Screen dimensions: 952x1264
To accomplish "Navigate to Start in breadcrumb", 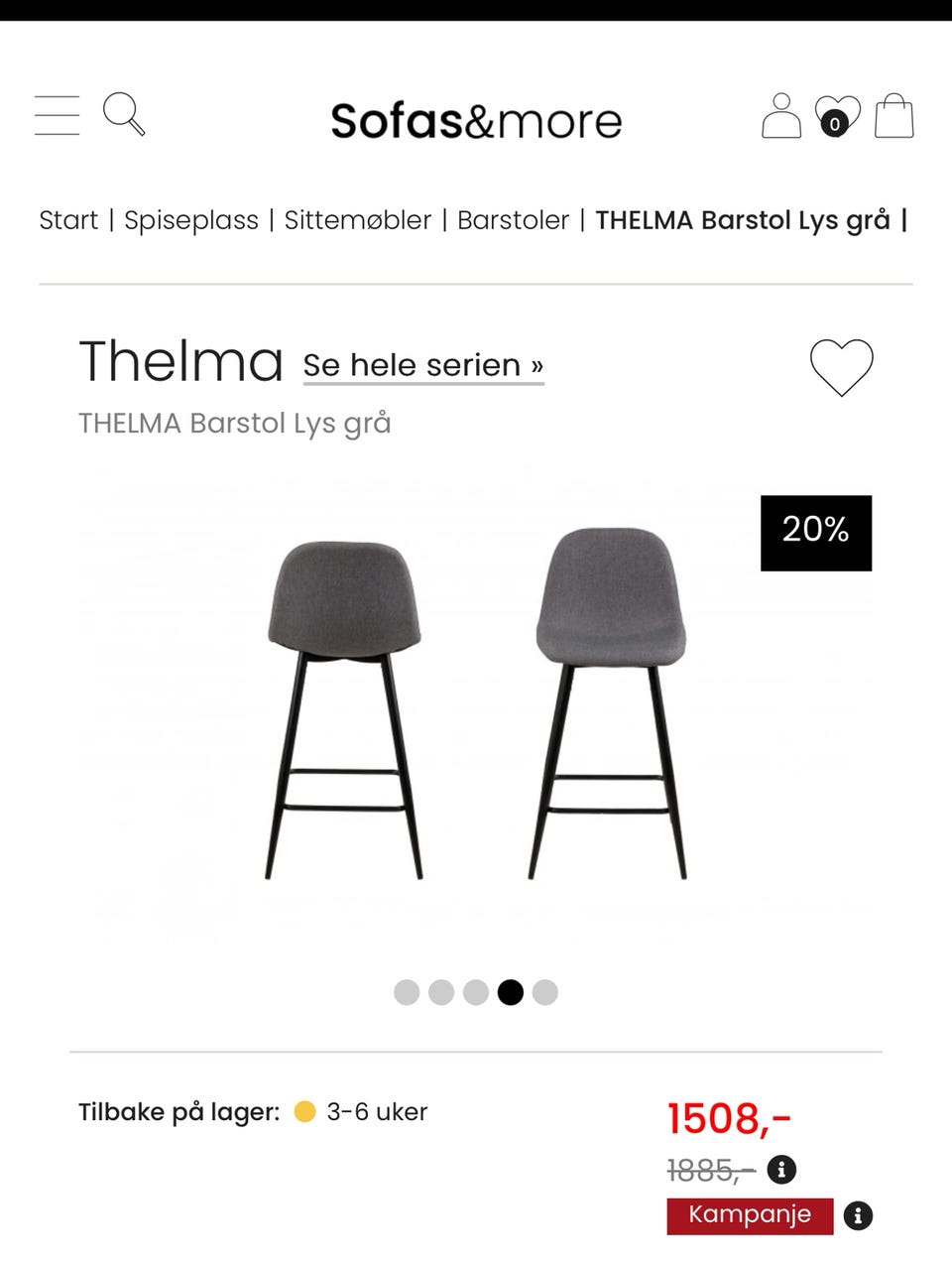I will 67,220.
